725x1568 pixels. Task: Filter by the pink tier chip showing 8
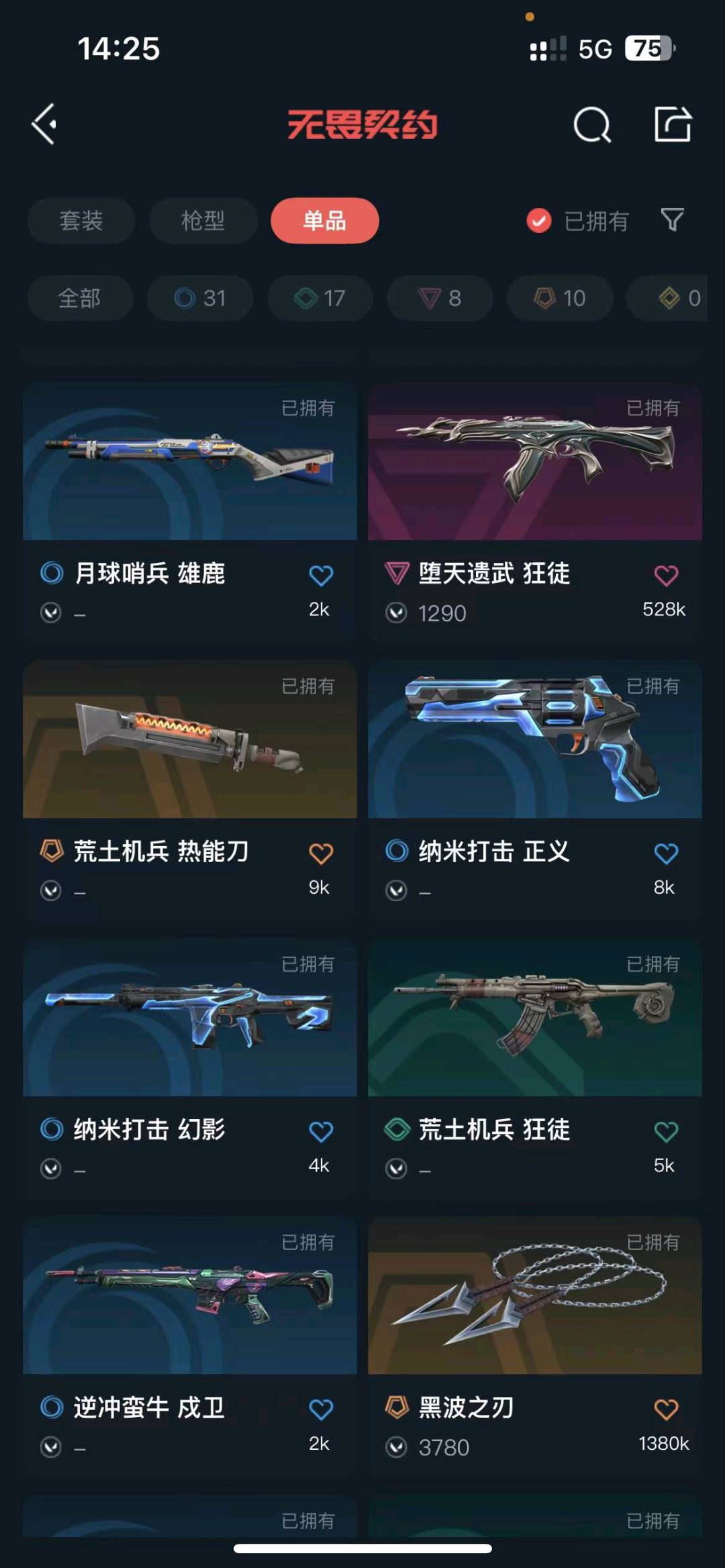[440, 298]
